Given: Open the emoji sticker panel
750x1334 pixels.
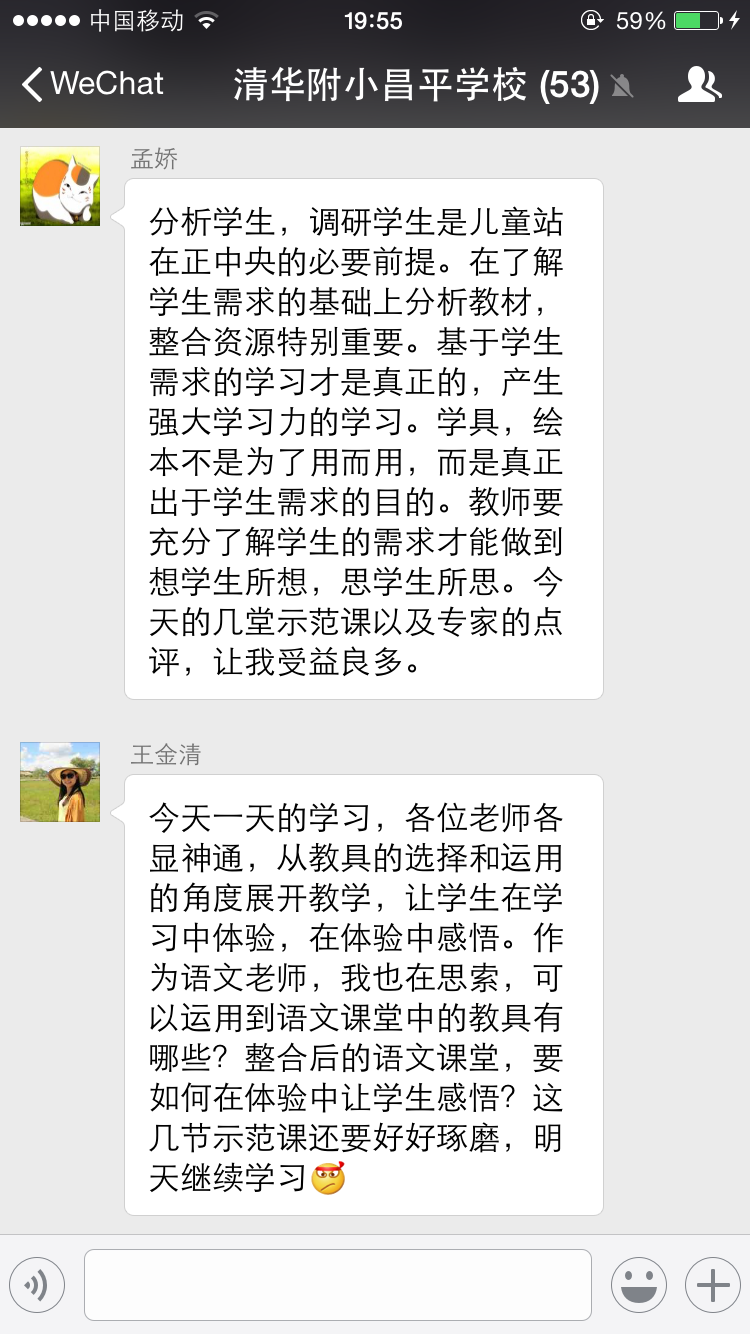Looking at the screenshot, I should (638, 1284).
